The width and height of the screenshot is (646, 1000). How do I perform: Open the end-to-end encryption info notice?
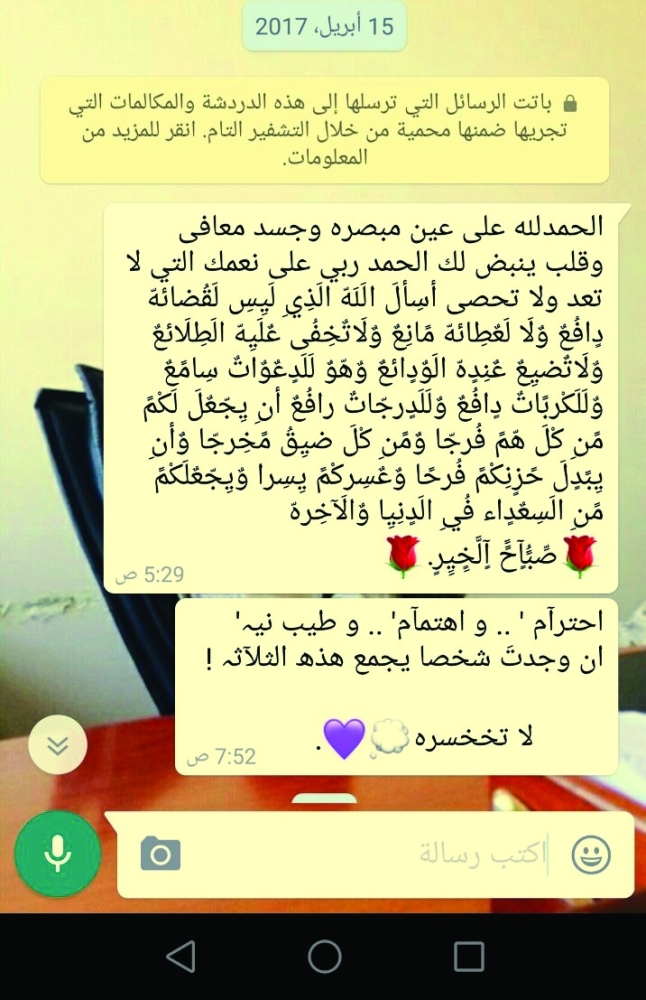(x=324, y=130)
